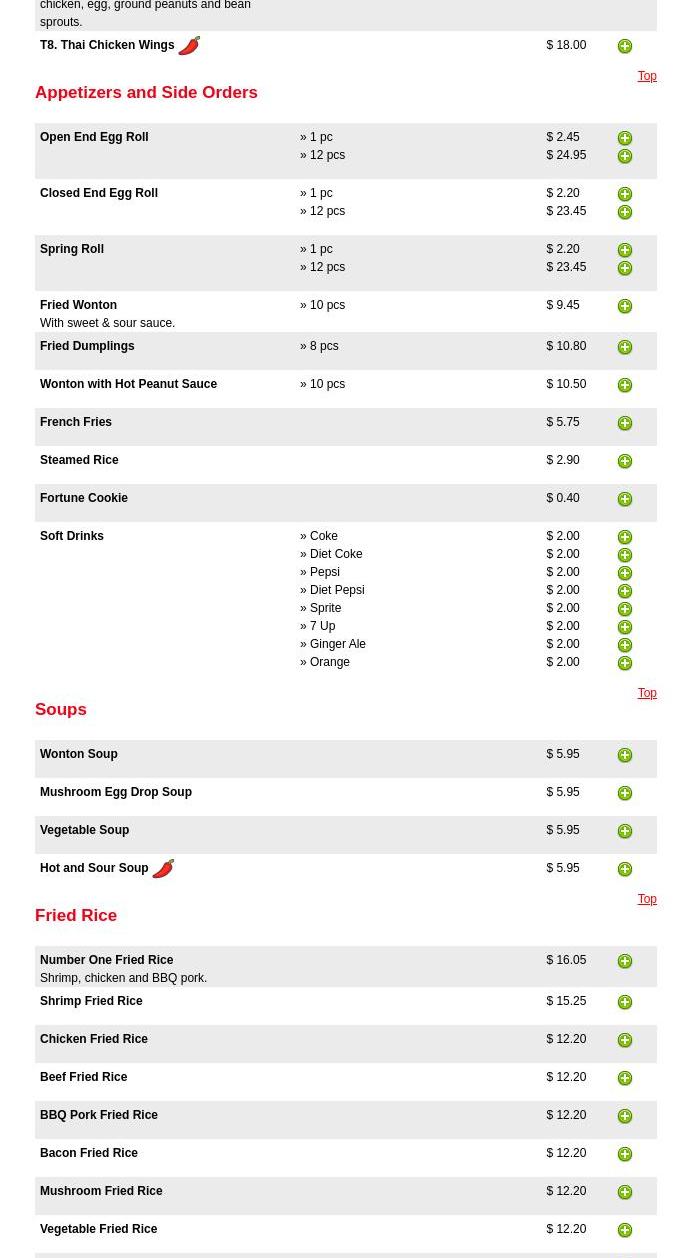The height and width of the screenshot is (1258, 677).
Task: Add Steamed Rice to order
Action: [625, 461]
